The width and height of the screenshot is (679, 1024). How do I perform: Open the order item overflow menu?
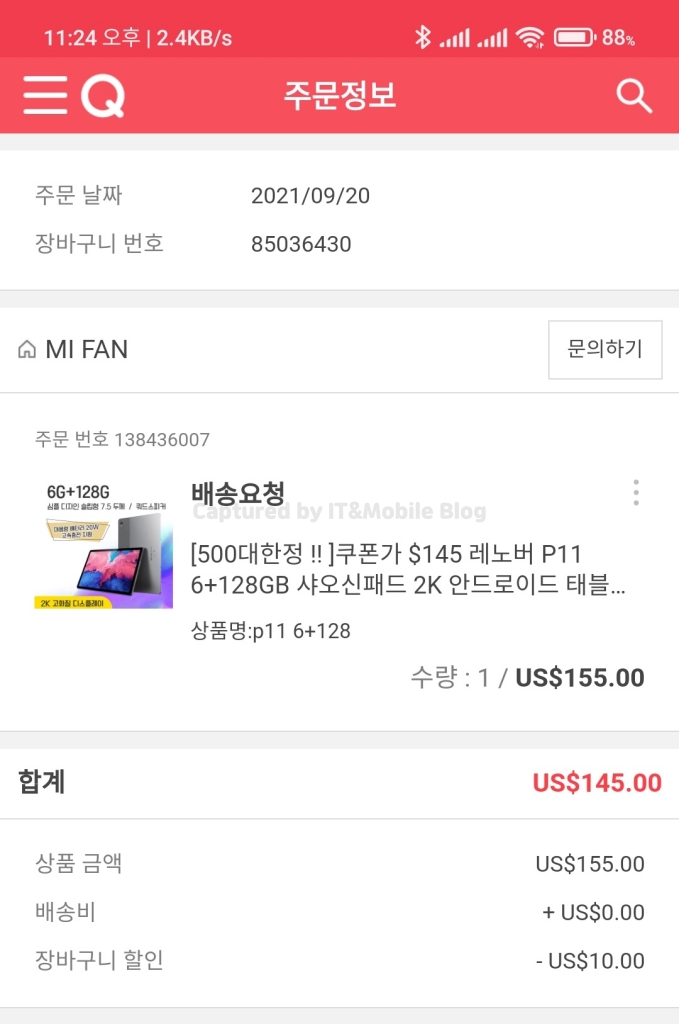[636, 492]
